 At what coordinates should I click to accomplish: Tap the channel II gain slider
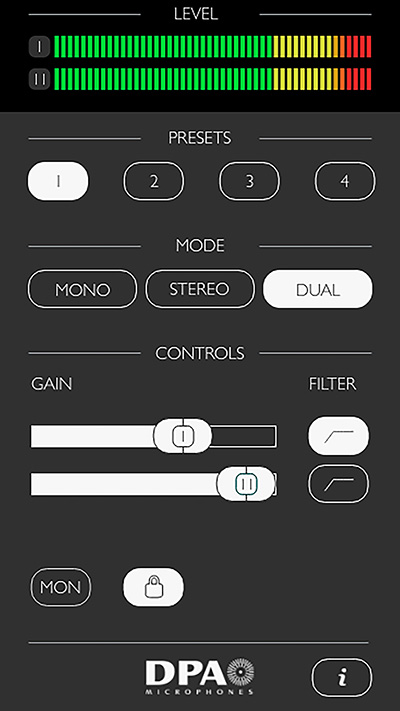tap(154, 484)
